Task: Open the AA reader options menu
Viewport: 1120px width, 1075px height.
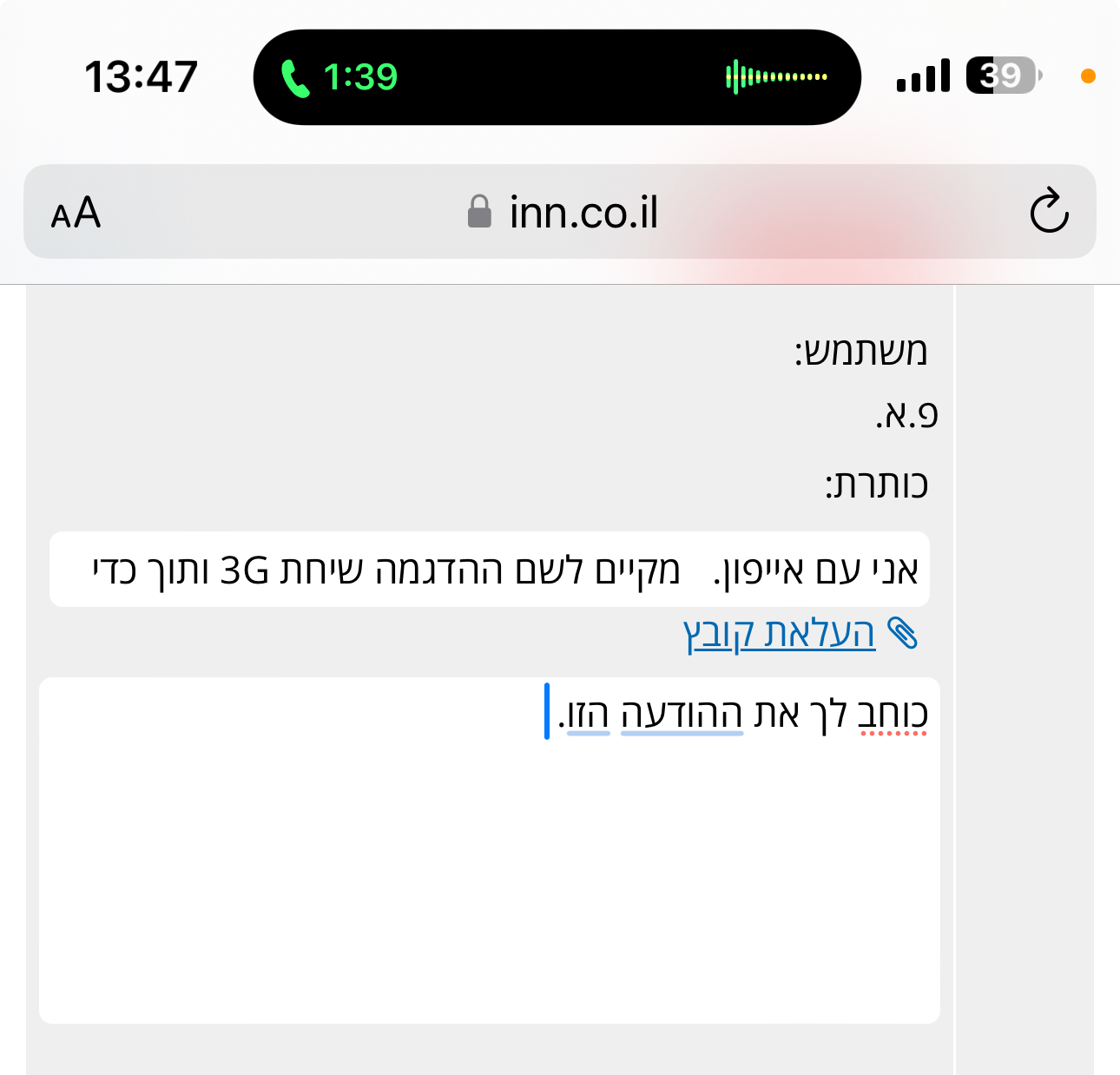Action: pos(76,213)
